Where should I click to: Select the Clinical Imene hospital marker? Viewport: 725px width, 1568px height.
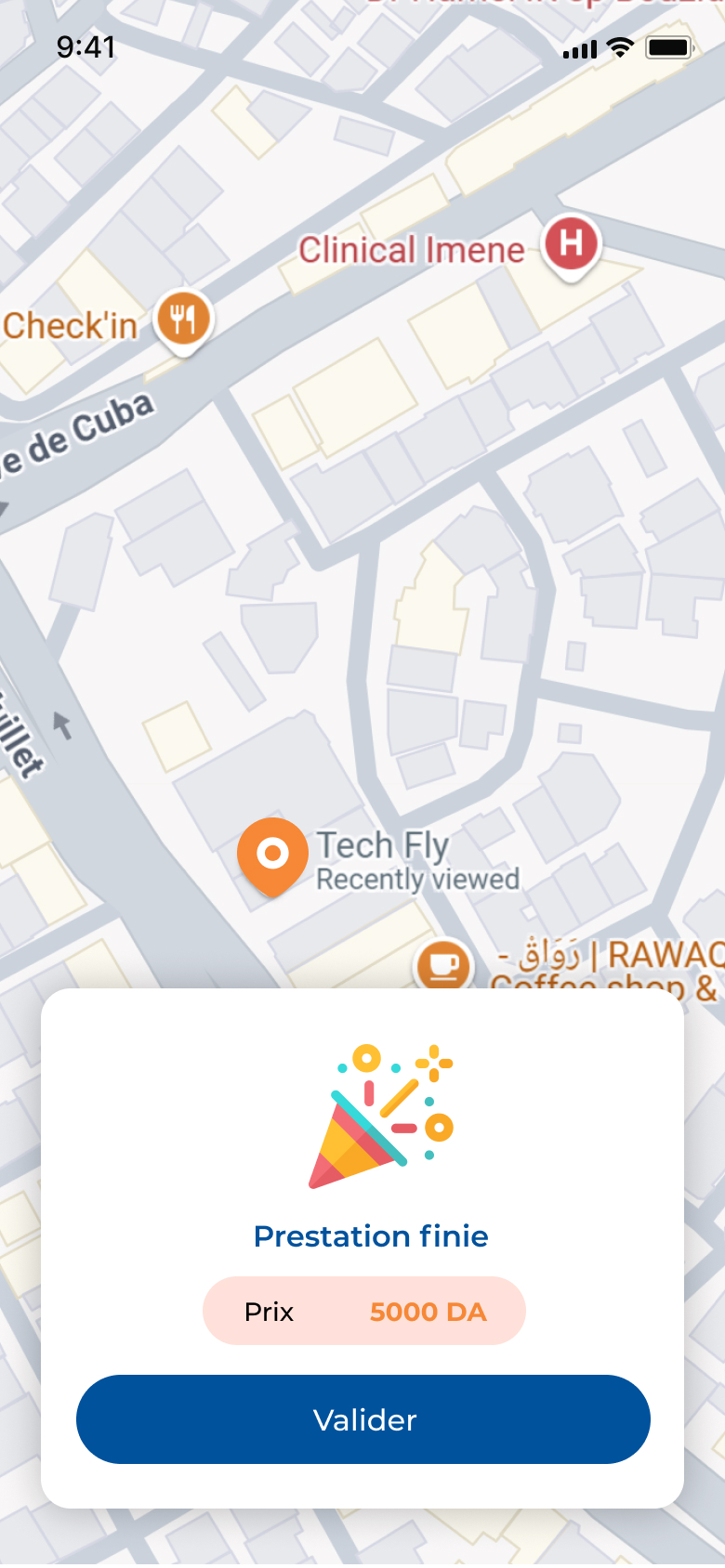571,243
